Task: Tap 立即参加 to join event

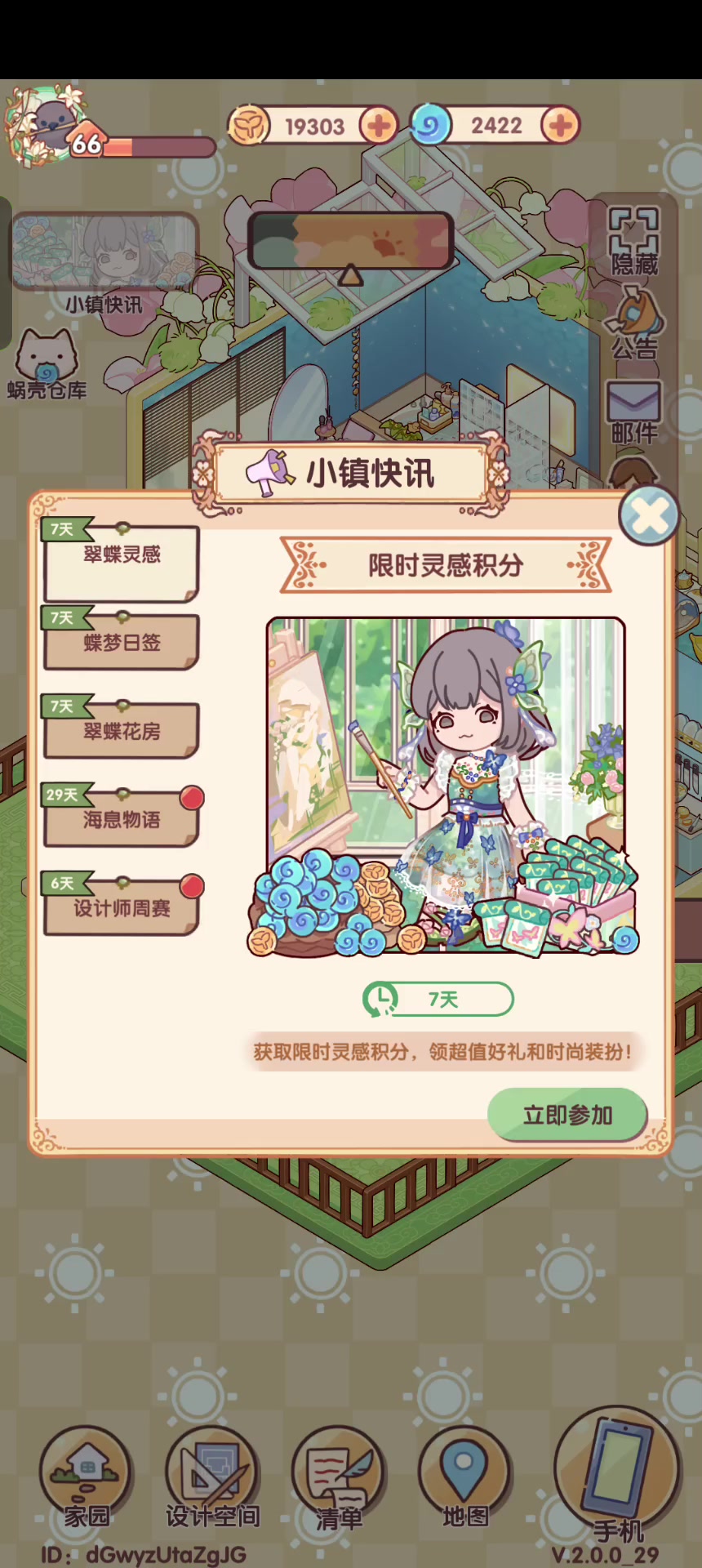Action: click(x=567, y=1115)
